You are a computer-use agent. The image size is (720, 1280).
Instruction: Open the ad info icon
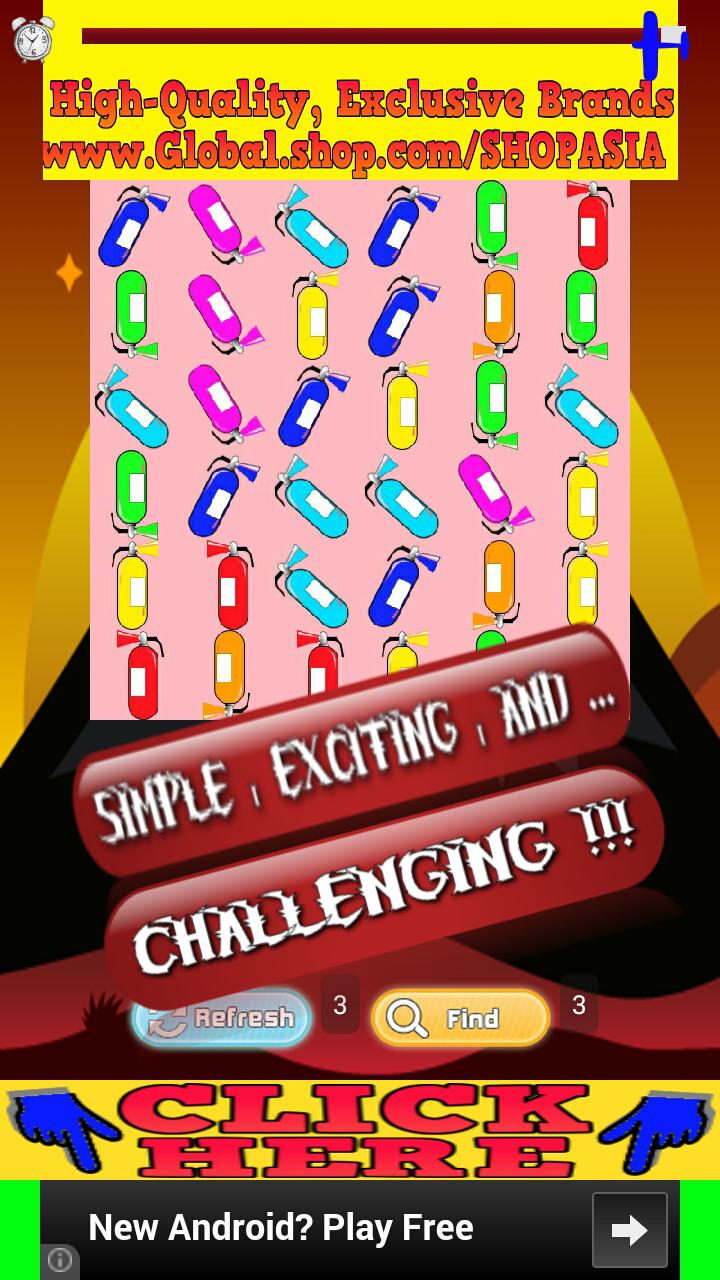point(60,1261)
